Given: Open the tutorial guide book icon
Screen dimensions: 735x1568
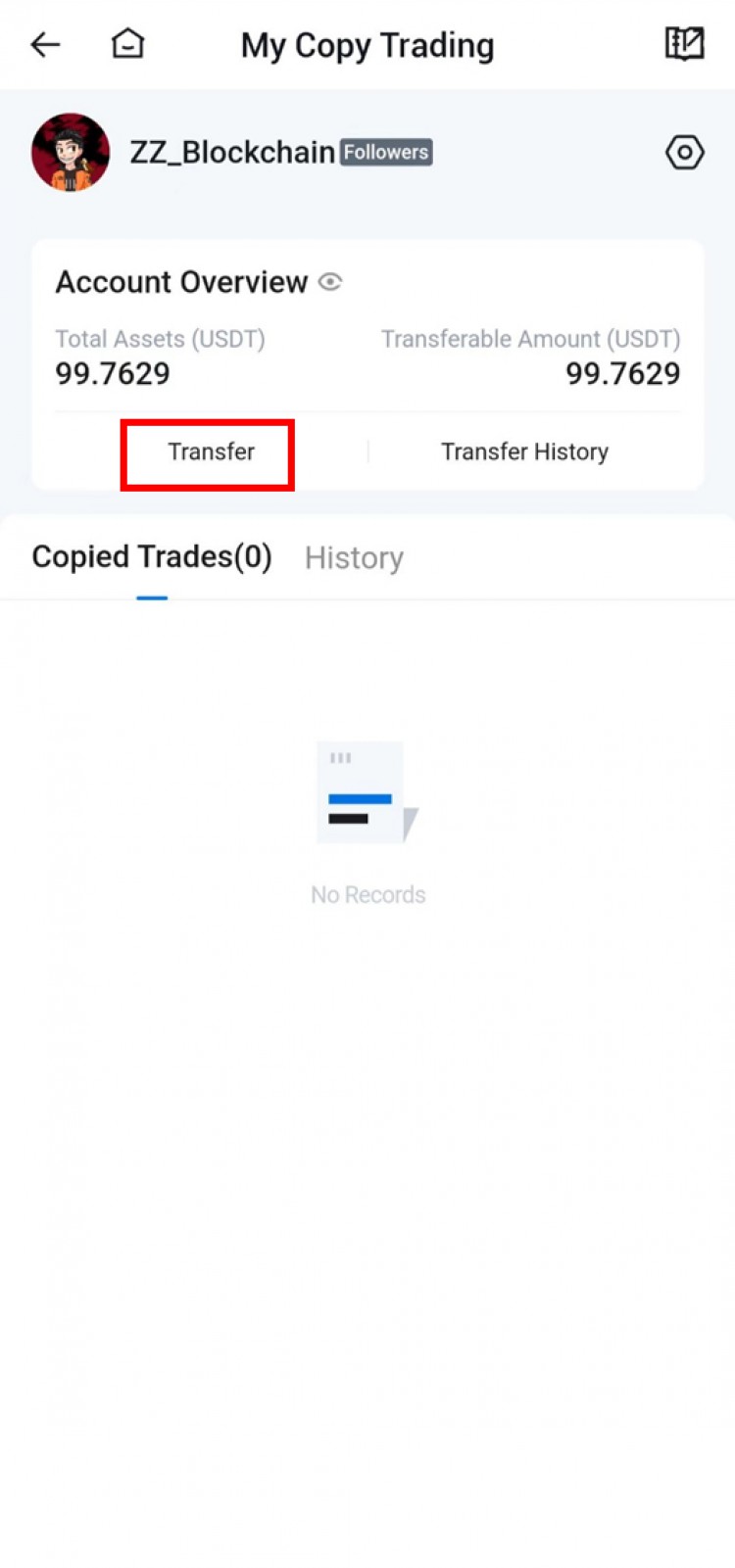Looking at the screenshot, I should pyautogui.click(x=684, y=44).
